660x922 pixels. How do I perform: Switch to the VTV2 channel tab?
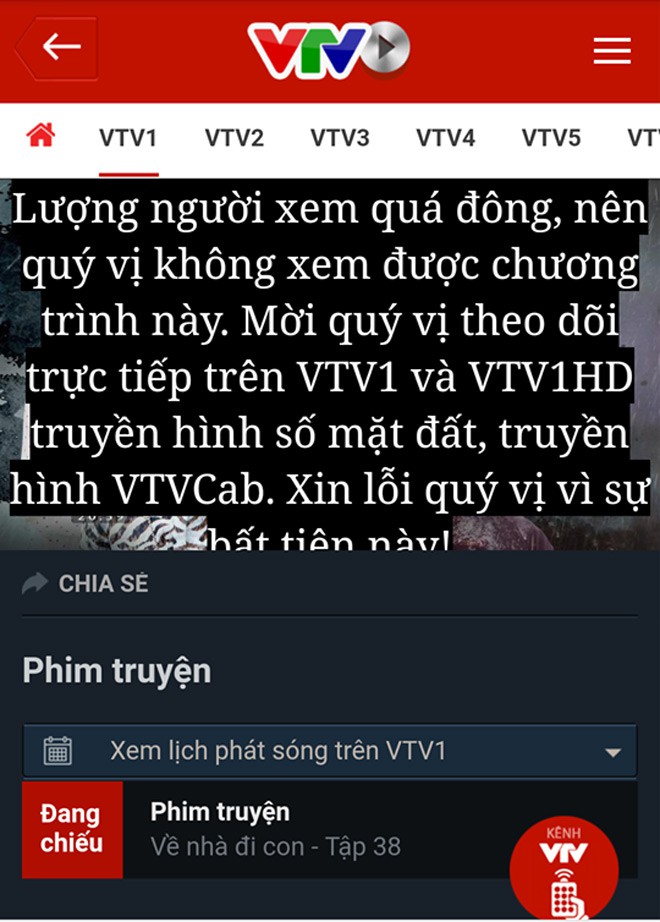[x=234, y=138]
